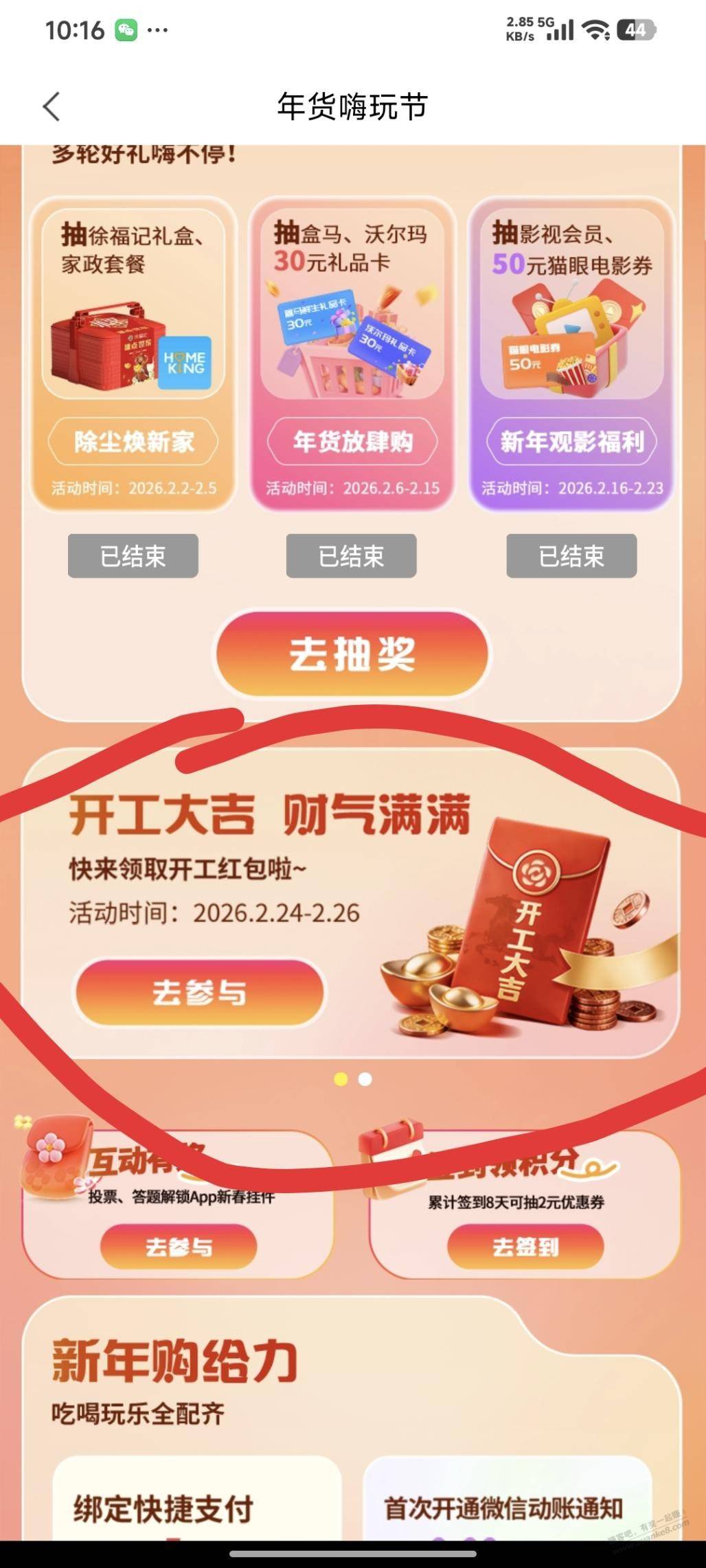This screenshot has height=1568, width=706.
Task: Open the 年货放肆购 prize card
Action: [352, 354]
